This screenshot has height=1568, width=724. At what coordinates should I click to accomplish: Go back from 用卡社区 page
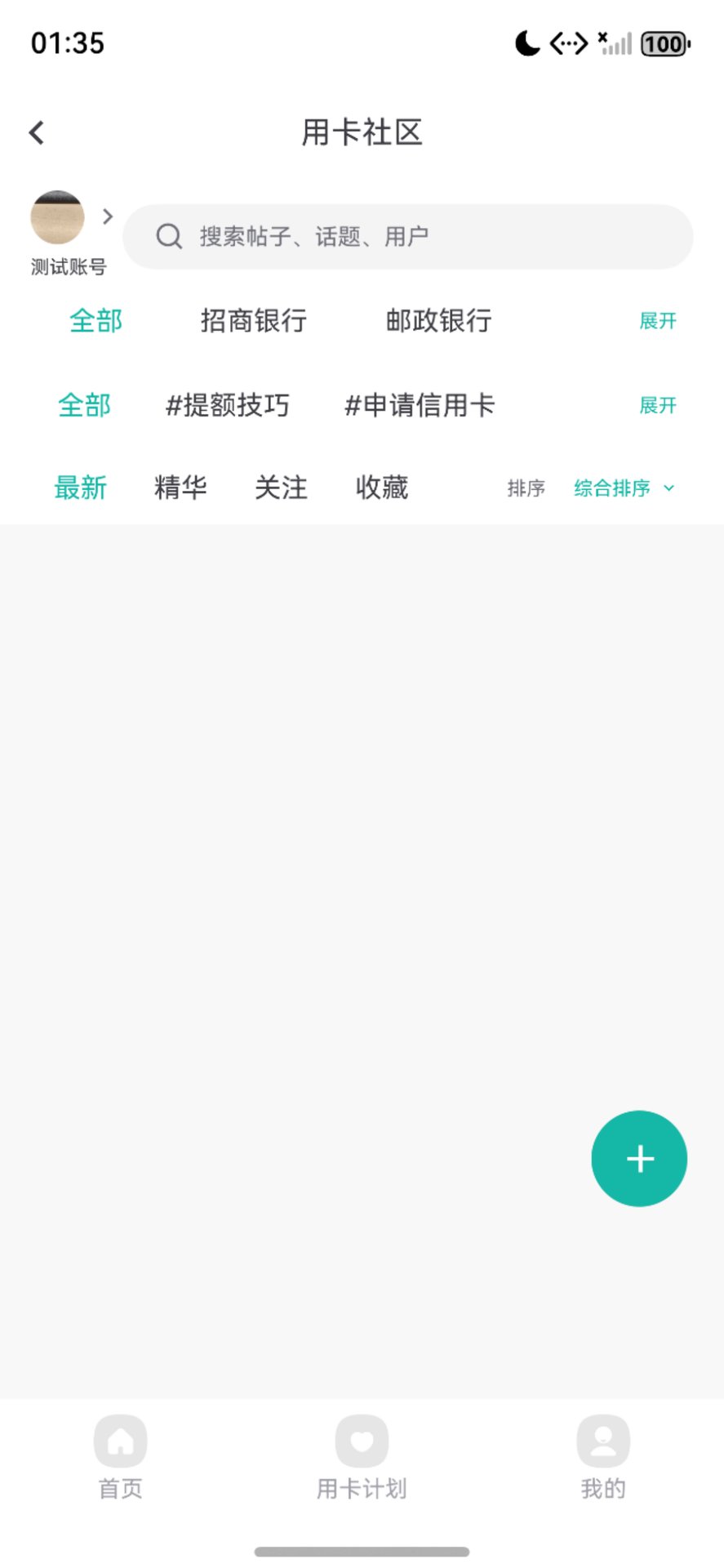[37, 132]
